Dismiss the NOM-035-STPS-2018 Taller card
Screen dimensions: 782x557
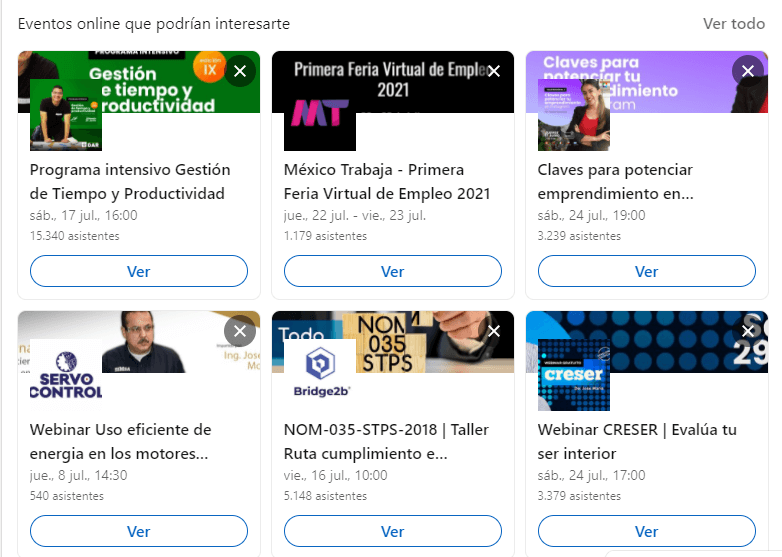click(x=494, y=331)
